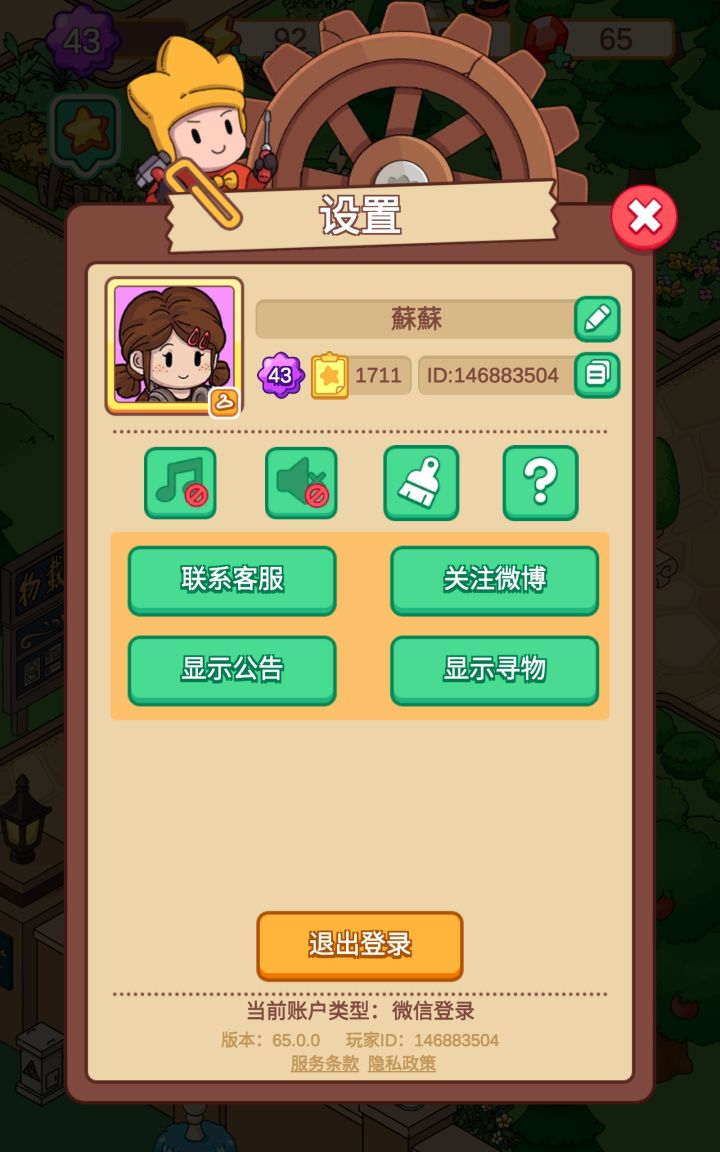Toggle 显示寻物 lost-and-found display
Screen dimensions: 720x1152
(x=495, y=670)
